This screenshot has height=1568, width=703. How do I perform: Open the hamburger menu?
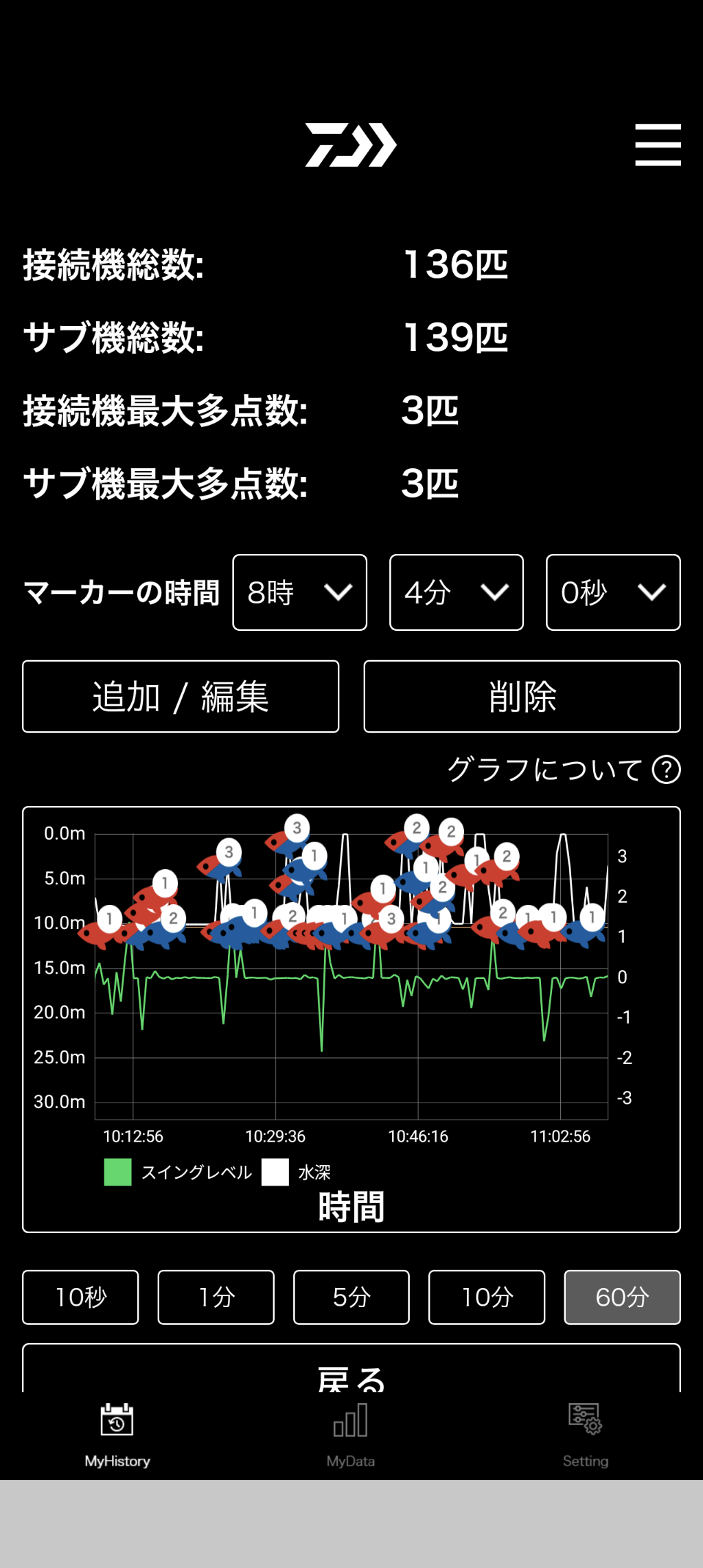click(658, 145)
